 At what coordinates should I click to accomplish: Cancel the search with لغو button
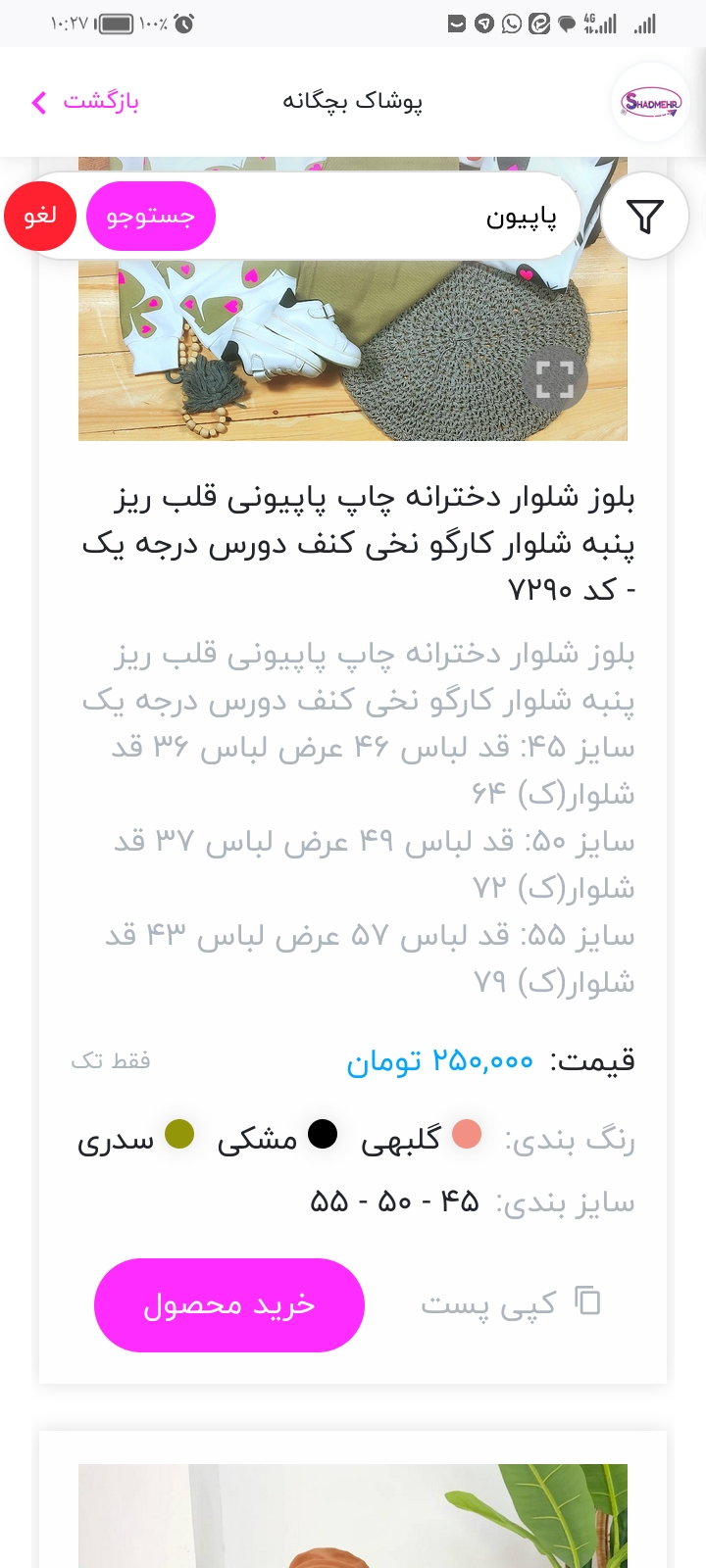(x=40, y=217)
